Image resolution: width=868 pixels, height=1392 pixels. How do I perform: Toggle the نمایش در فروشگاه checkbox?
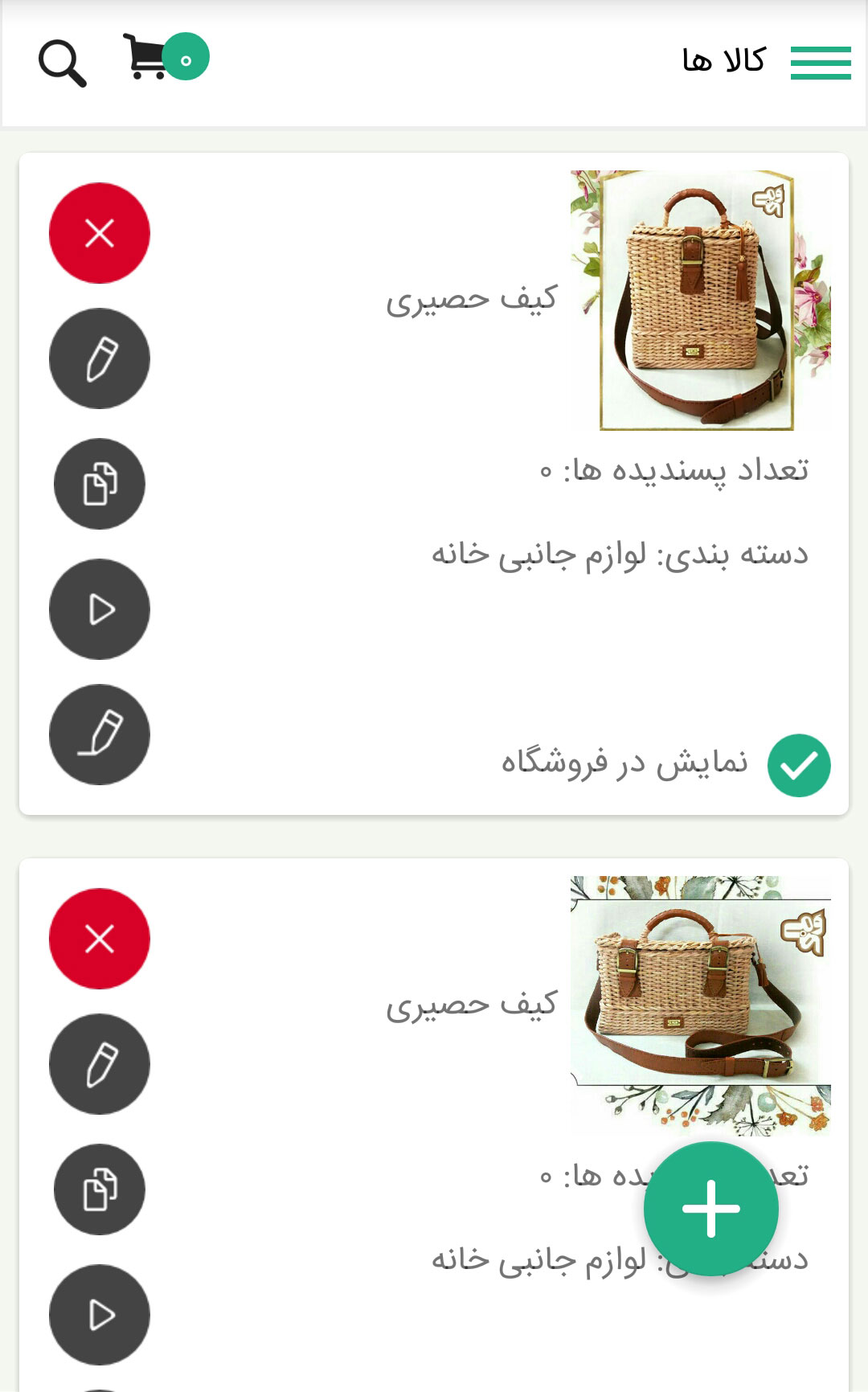pos(798,765)
